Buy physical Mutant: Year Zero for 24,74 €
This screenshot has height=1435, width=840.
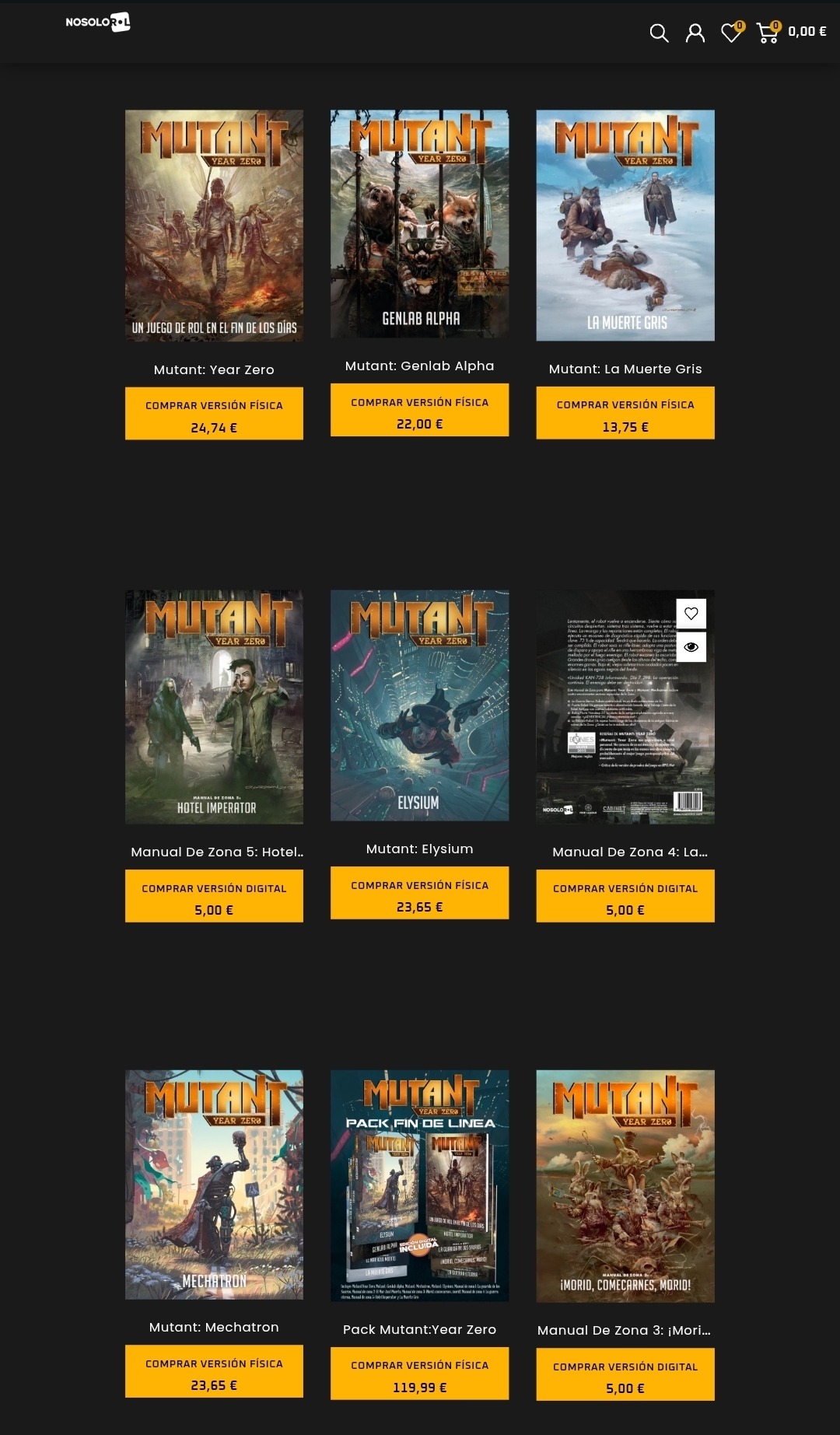click(x=214, y=414)
